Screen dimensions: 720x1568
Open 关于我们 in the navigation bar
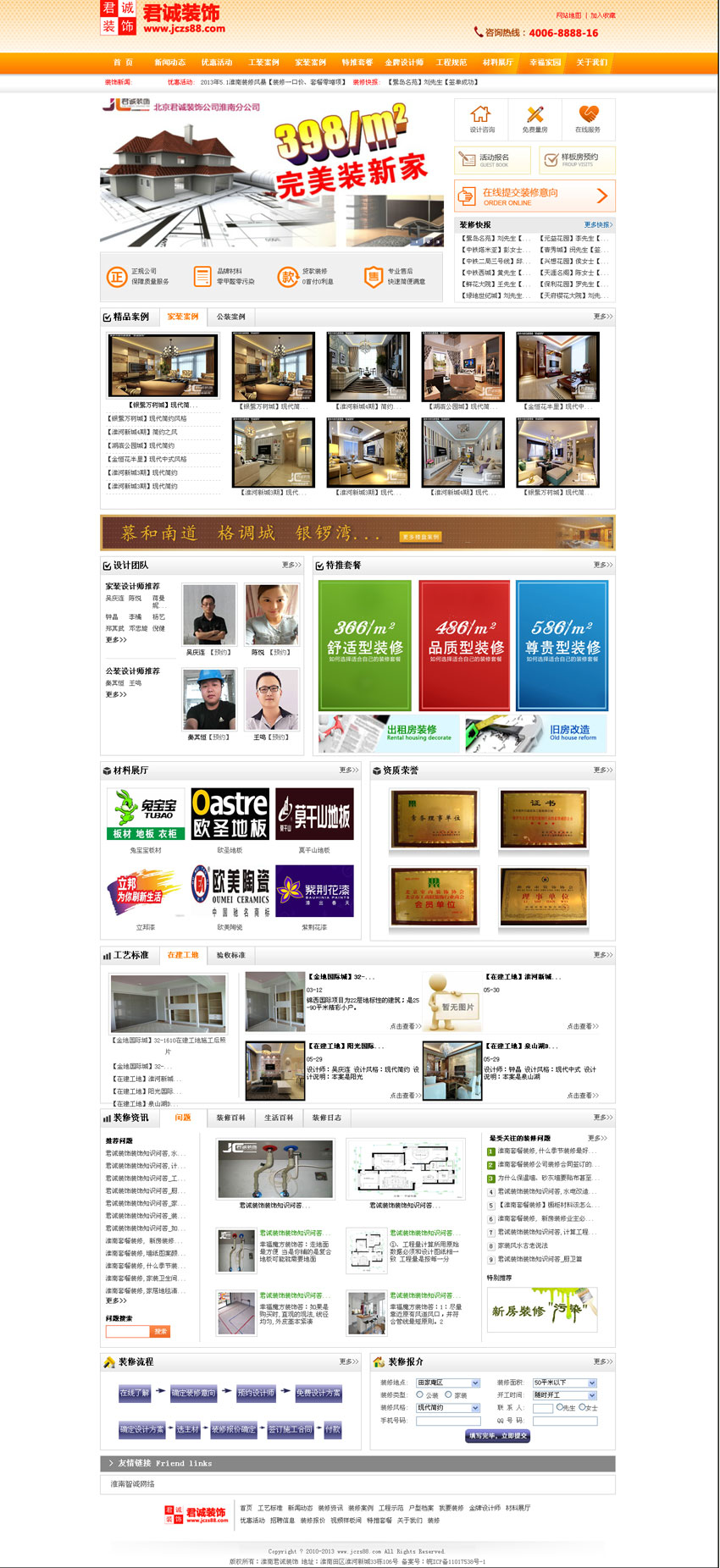point(592,63)
